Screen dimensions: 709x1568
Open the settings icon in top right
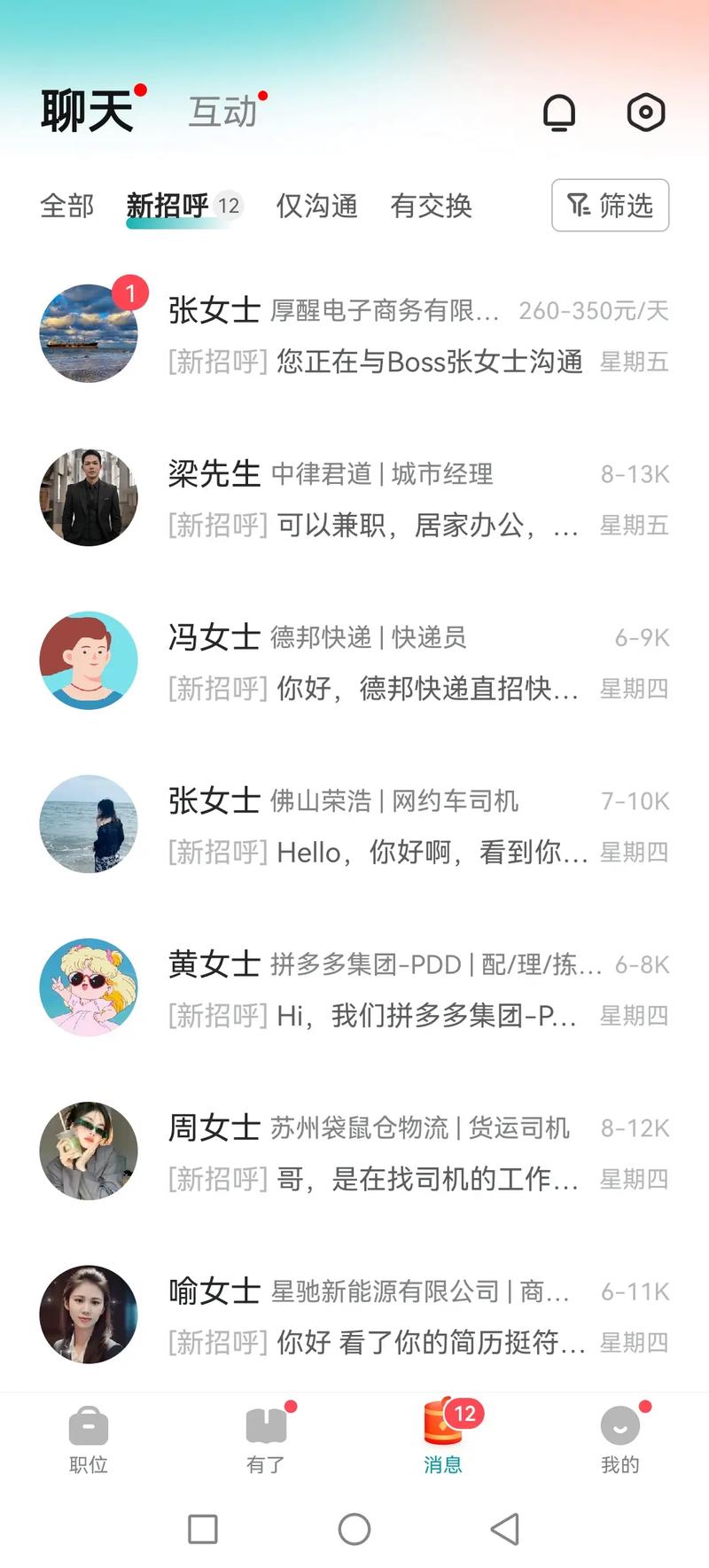click(x=645, y=112)
